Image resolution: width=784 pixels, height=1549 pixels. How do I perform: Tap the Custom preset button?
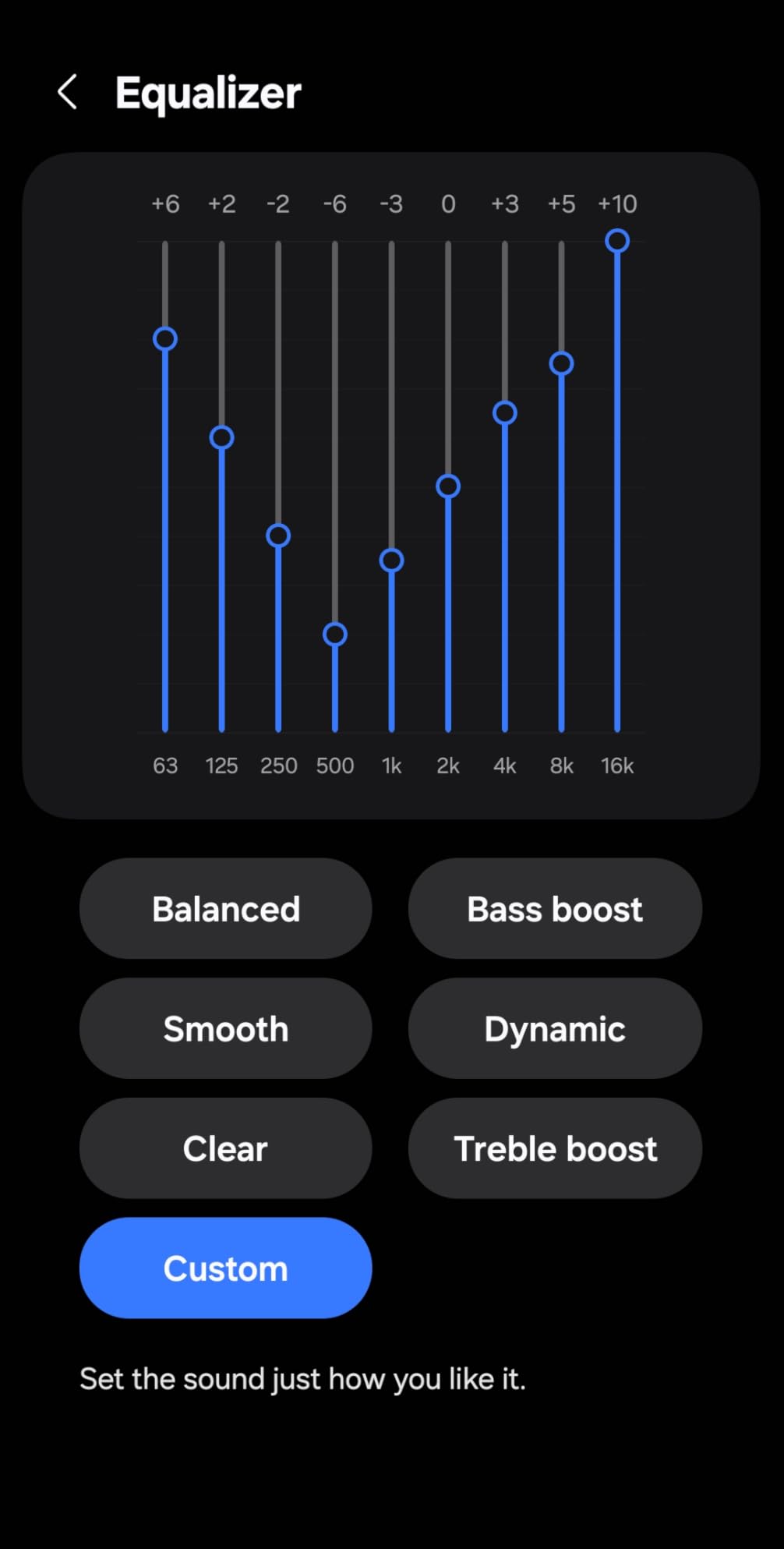(x=225, y=1268)
